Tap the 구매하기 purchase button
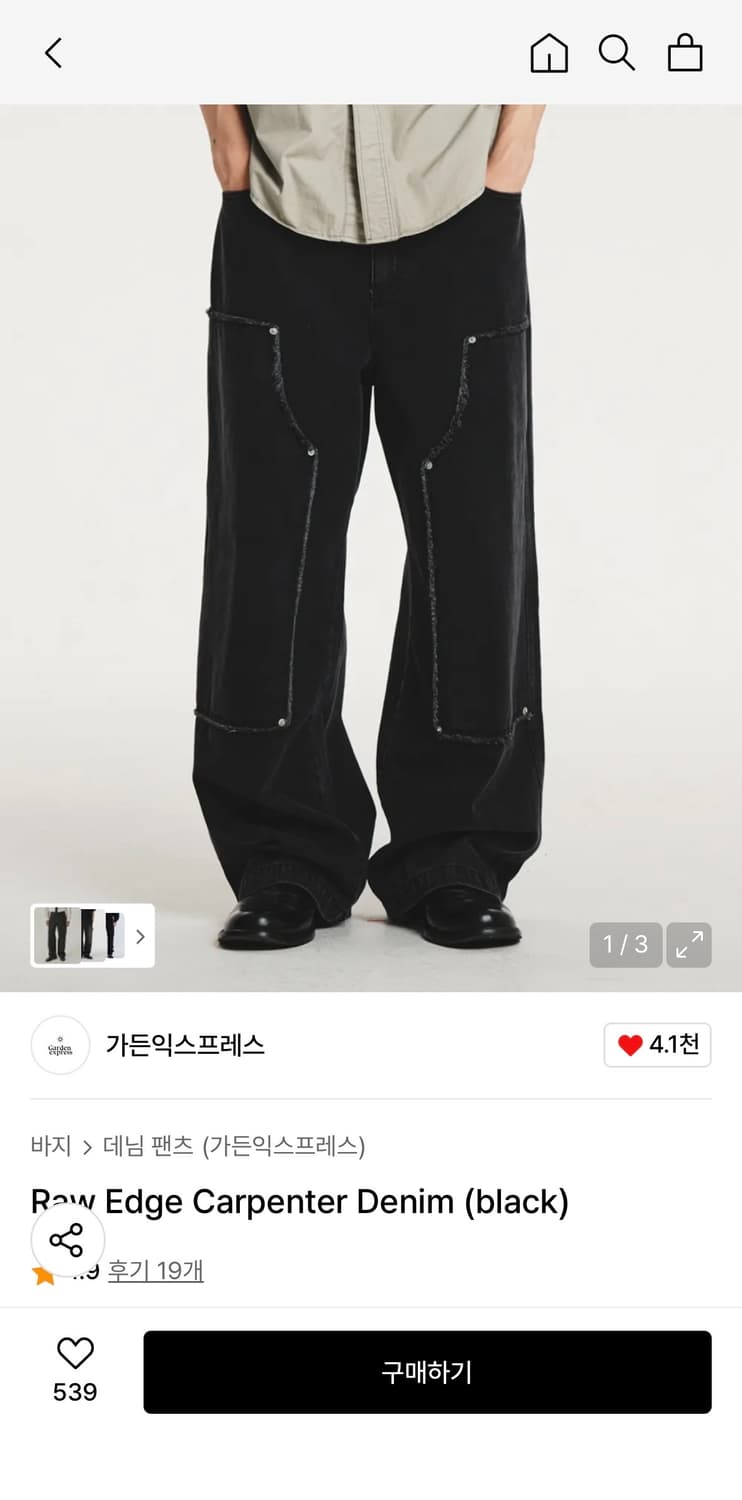The height and width of the screenshot is (1500, 742). tap(428, 1372)
